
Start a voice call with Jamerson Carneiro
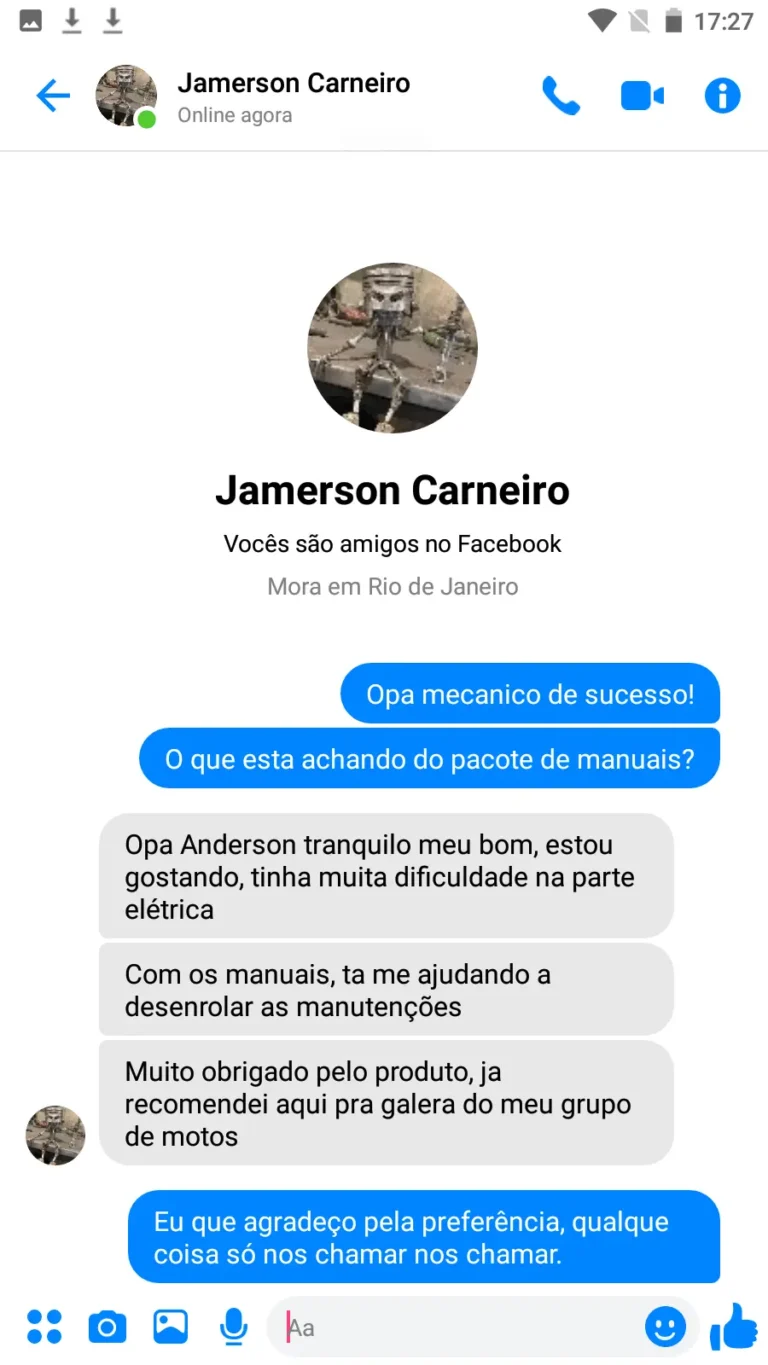tap(561, 96)
